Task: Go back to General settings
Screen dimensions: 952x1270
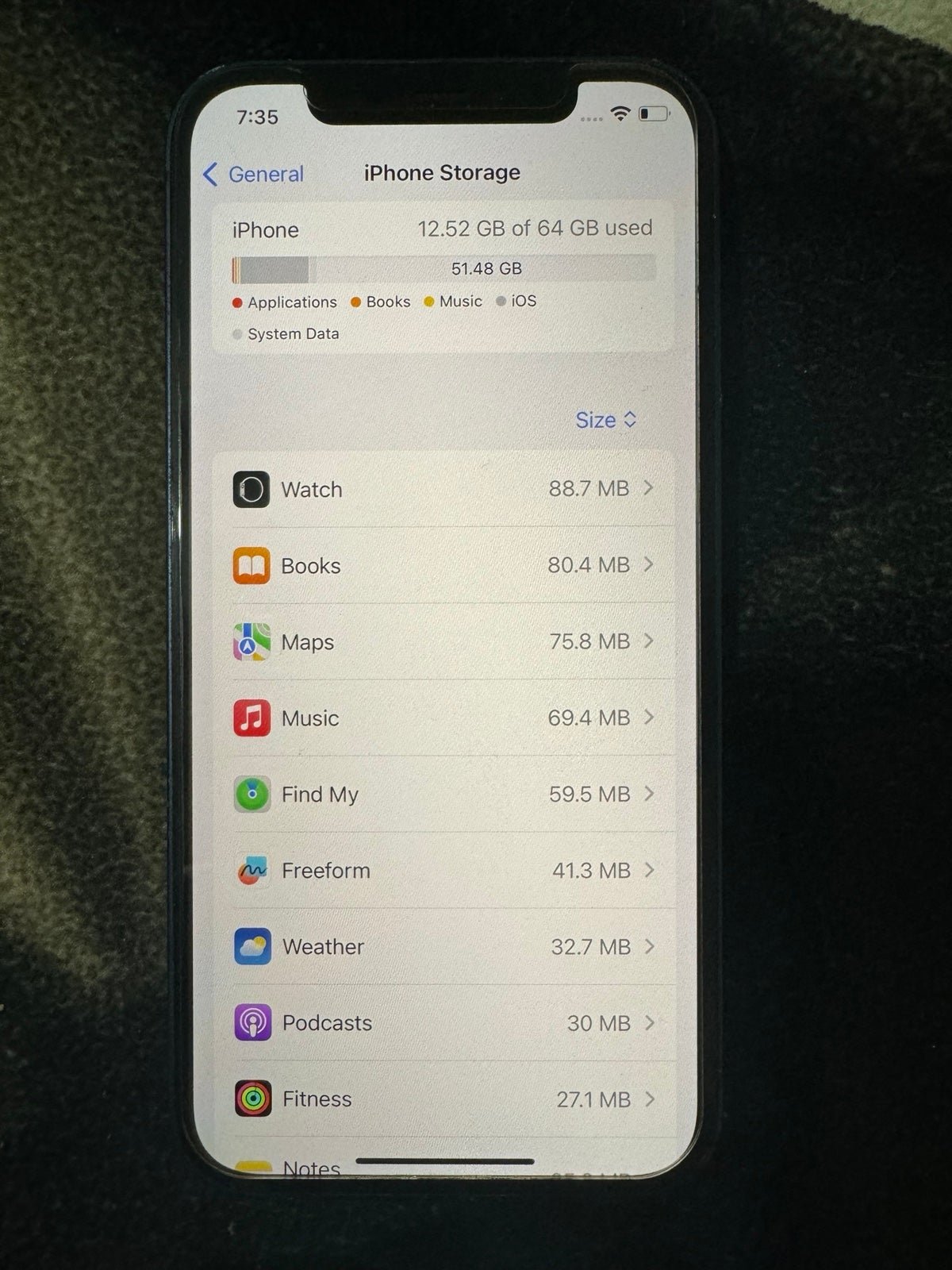Action: pos(254,174)
